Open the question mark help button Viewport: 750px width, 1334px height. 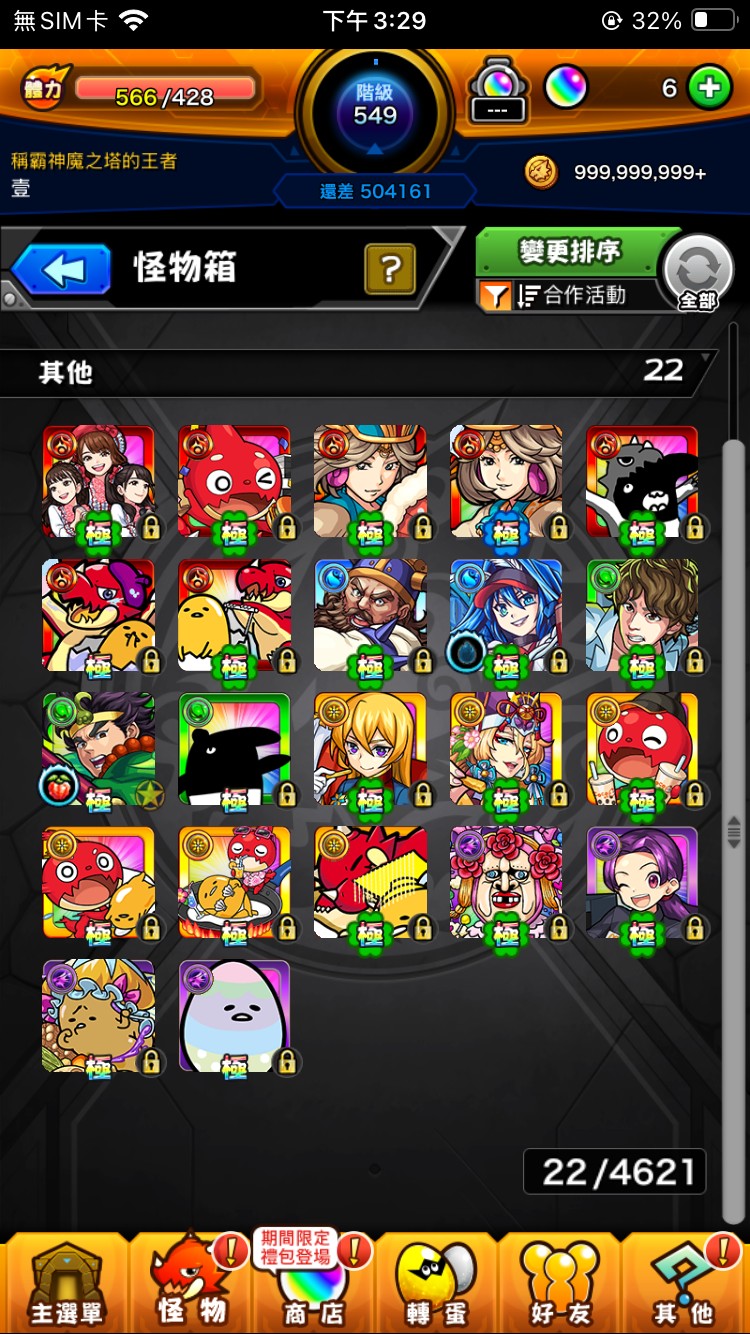tap(390, 269)
